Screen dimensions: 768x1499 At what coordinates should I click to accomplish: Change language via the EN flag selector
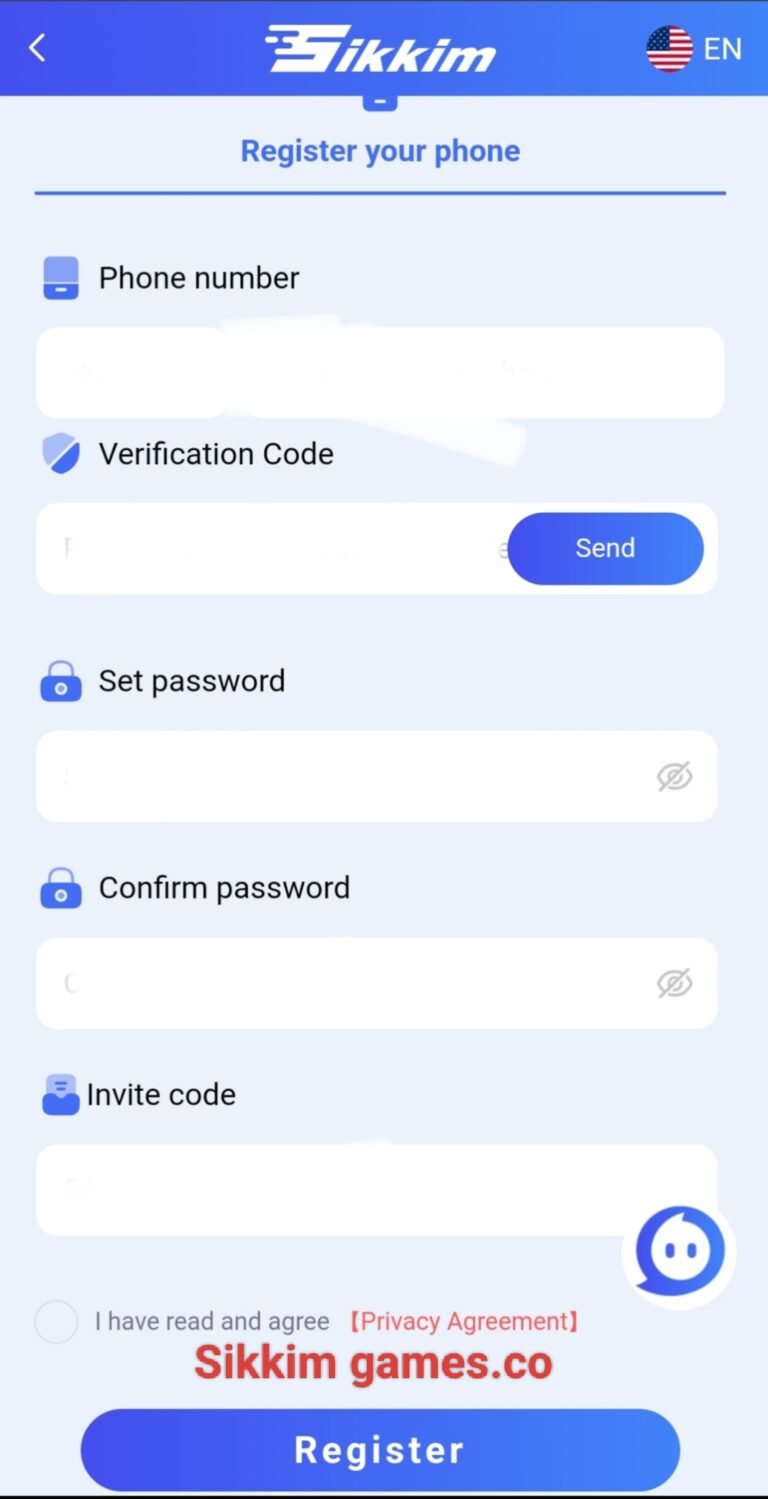pyautogui.click(x=694, y=48)
